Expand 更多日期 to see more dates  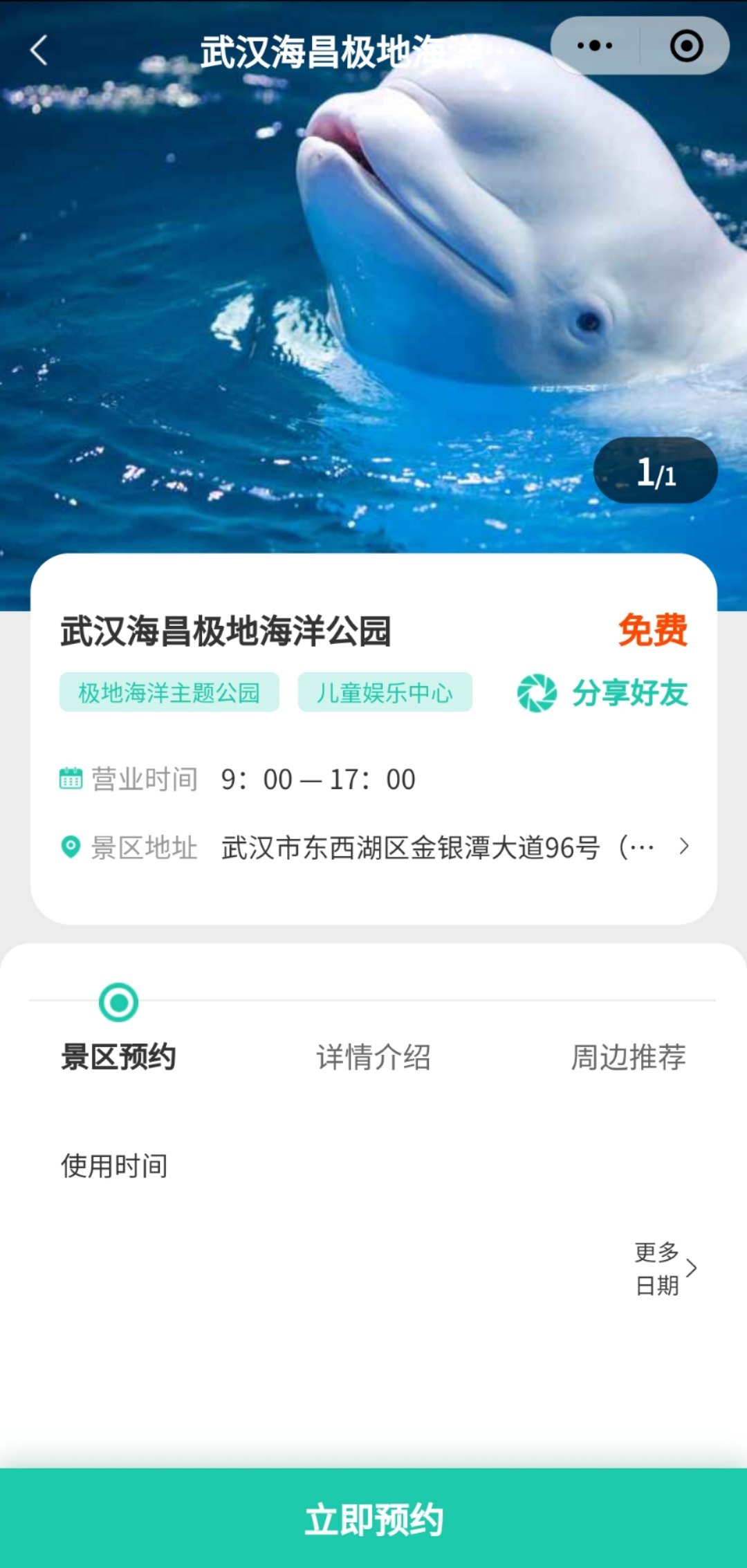point(664,1269)
